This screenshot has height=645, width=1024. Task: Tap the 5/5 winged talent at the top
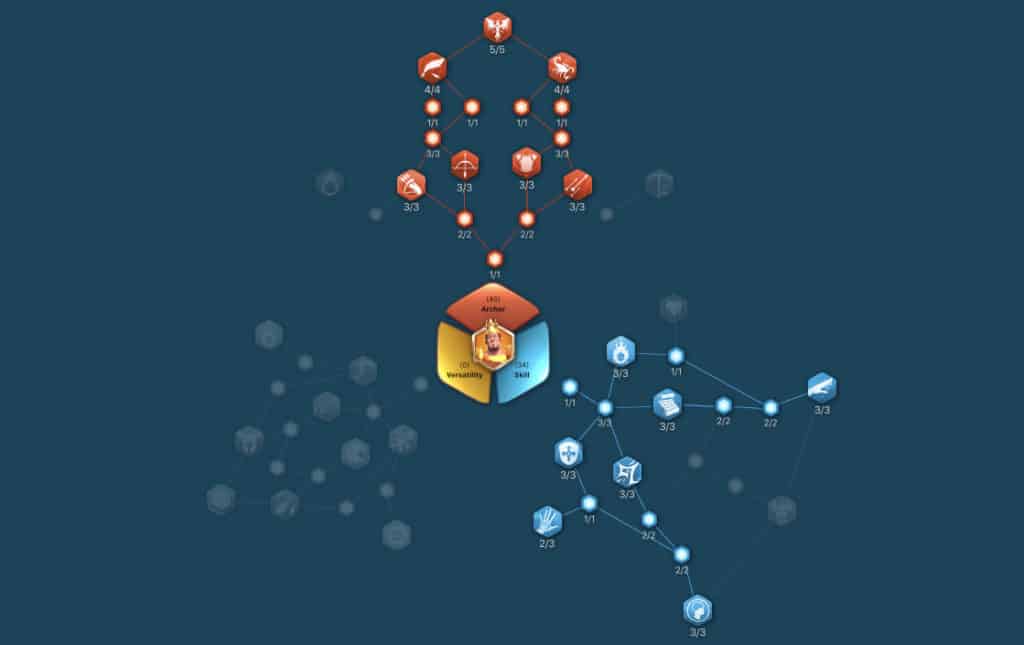pos(497,26)
